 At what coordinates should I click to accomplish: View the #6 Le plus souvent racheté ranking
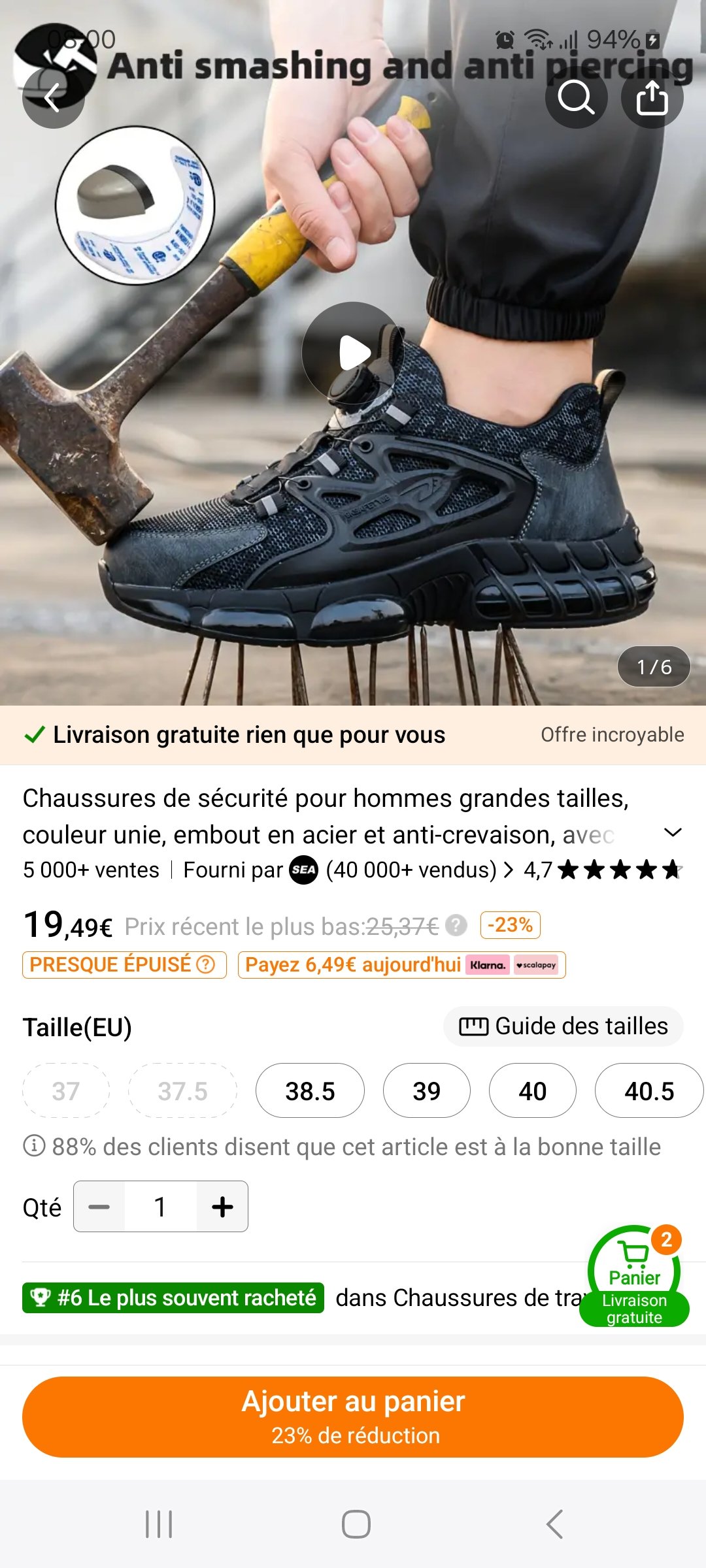tap(173, 1298)
